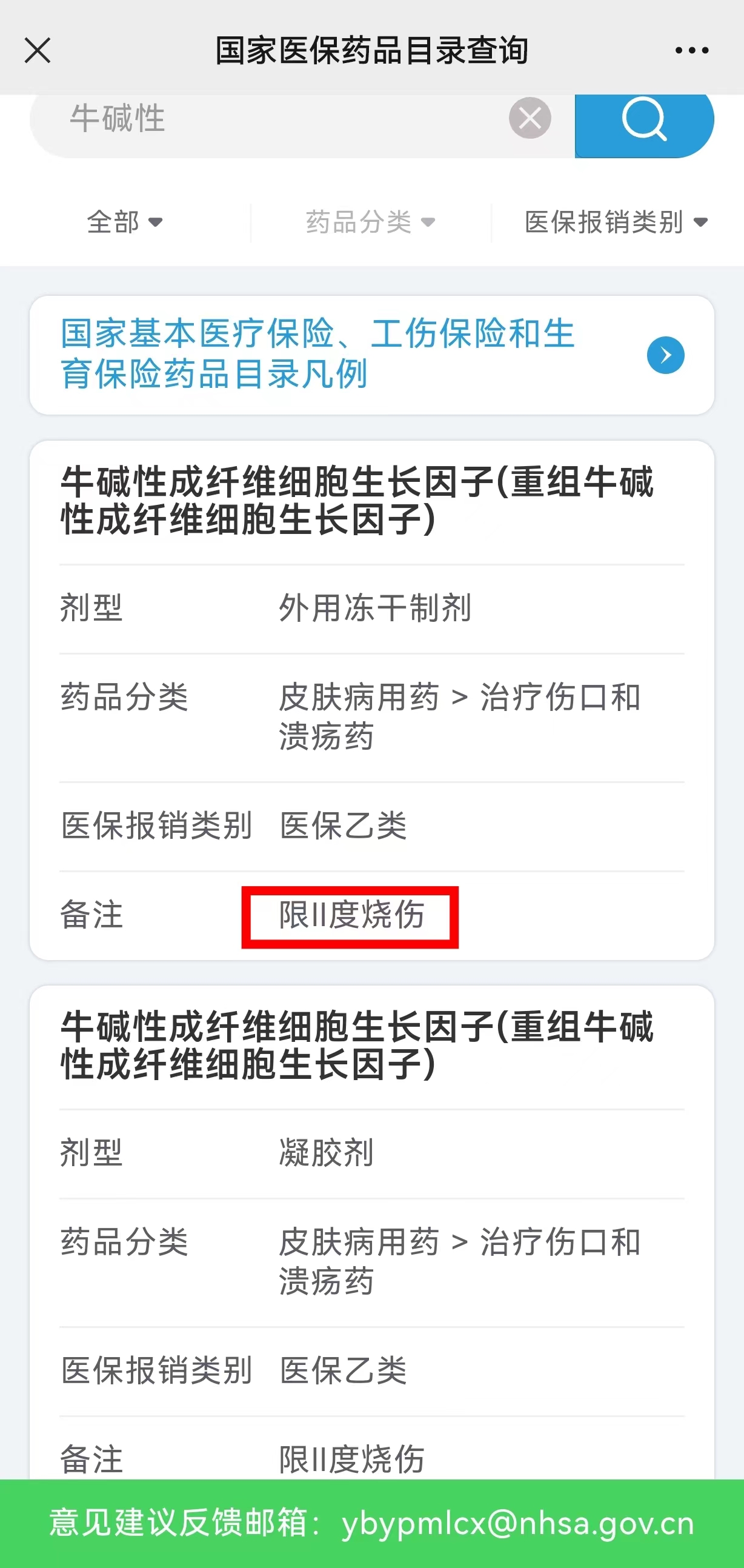Open the three-dot more options menu
744x1568 pixels.
click(692, 50)
